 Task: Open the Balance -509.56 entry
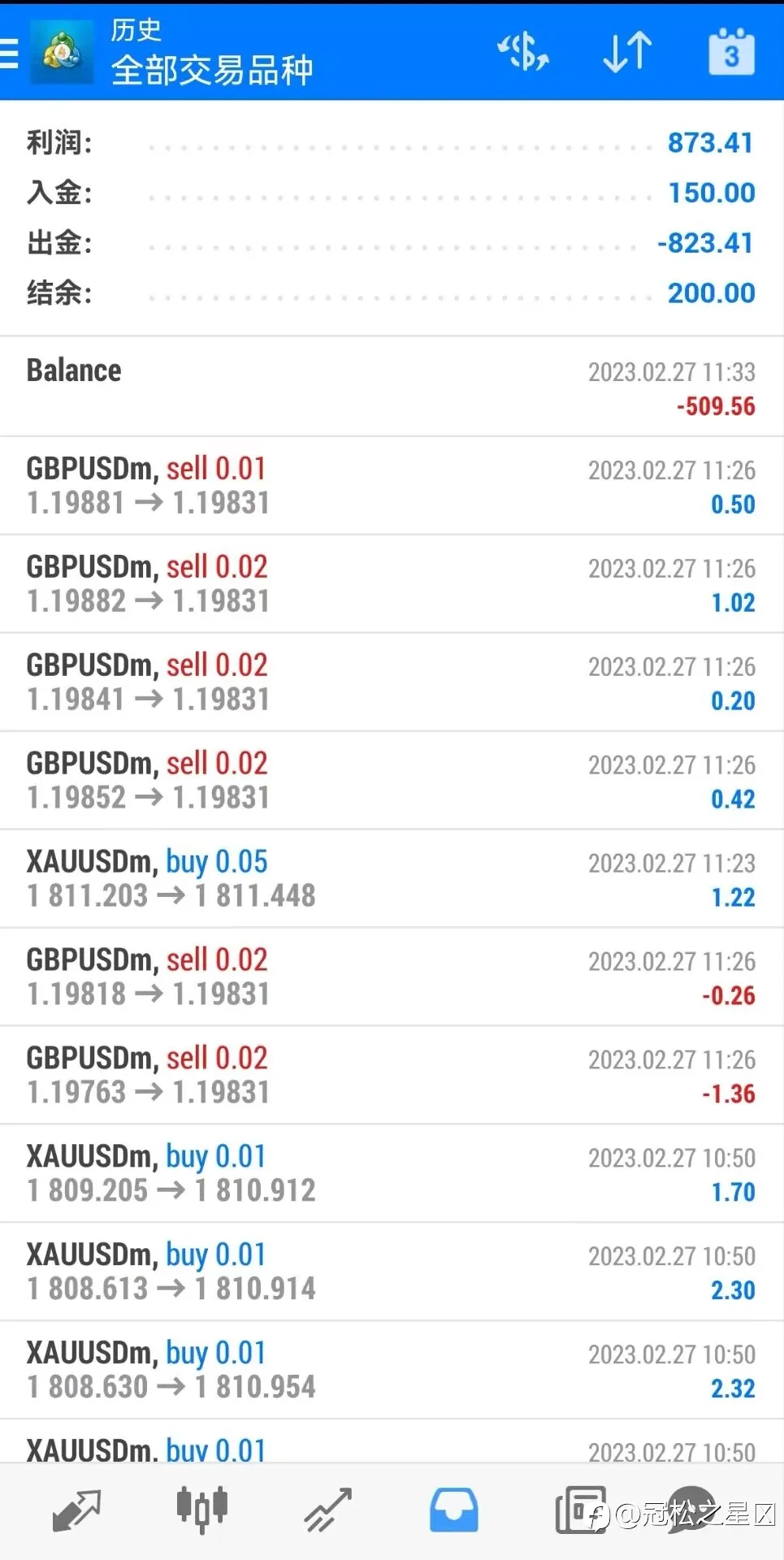(x=392, y=388)
